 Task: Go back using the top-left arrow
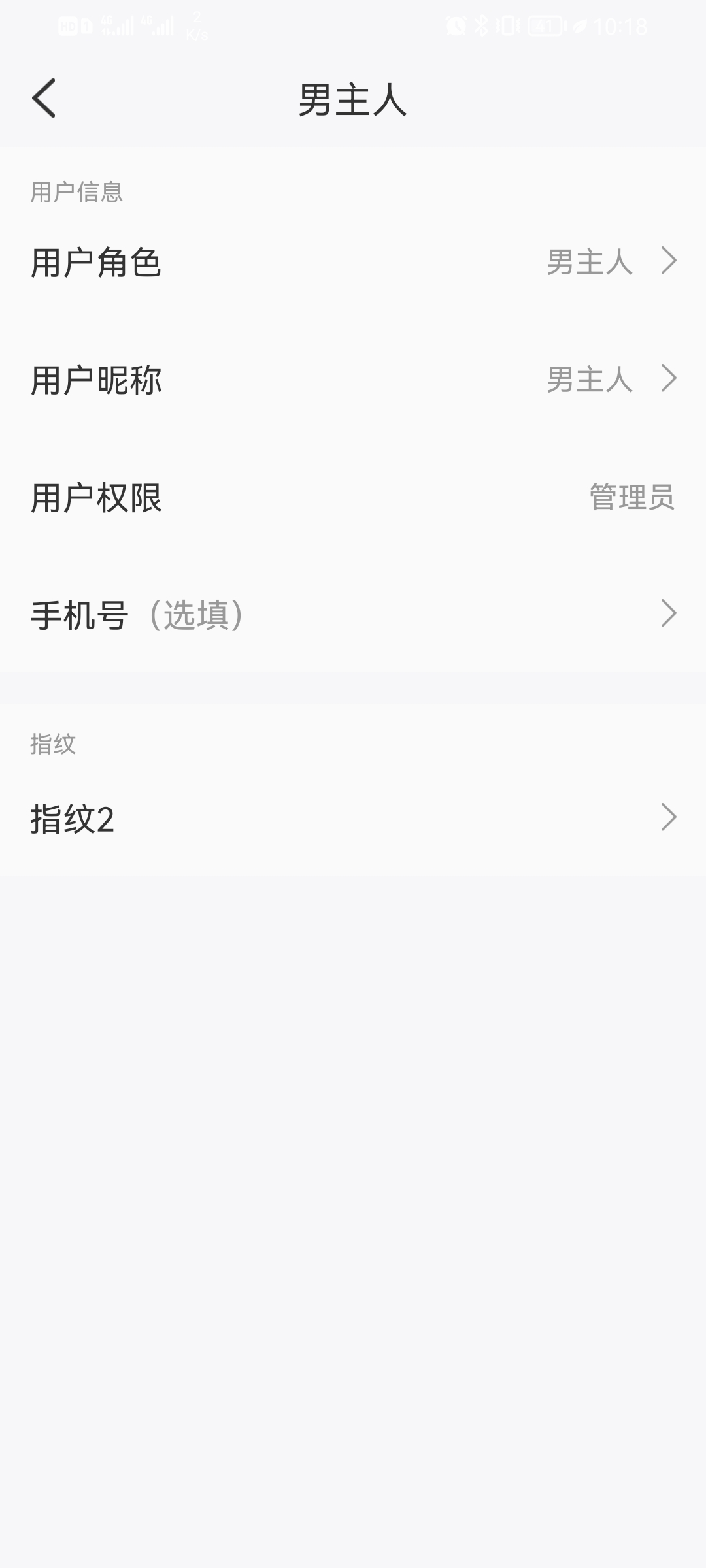[x=44, y=98]
